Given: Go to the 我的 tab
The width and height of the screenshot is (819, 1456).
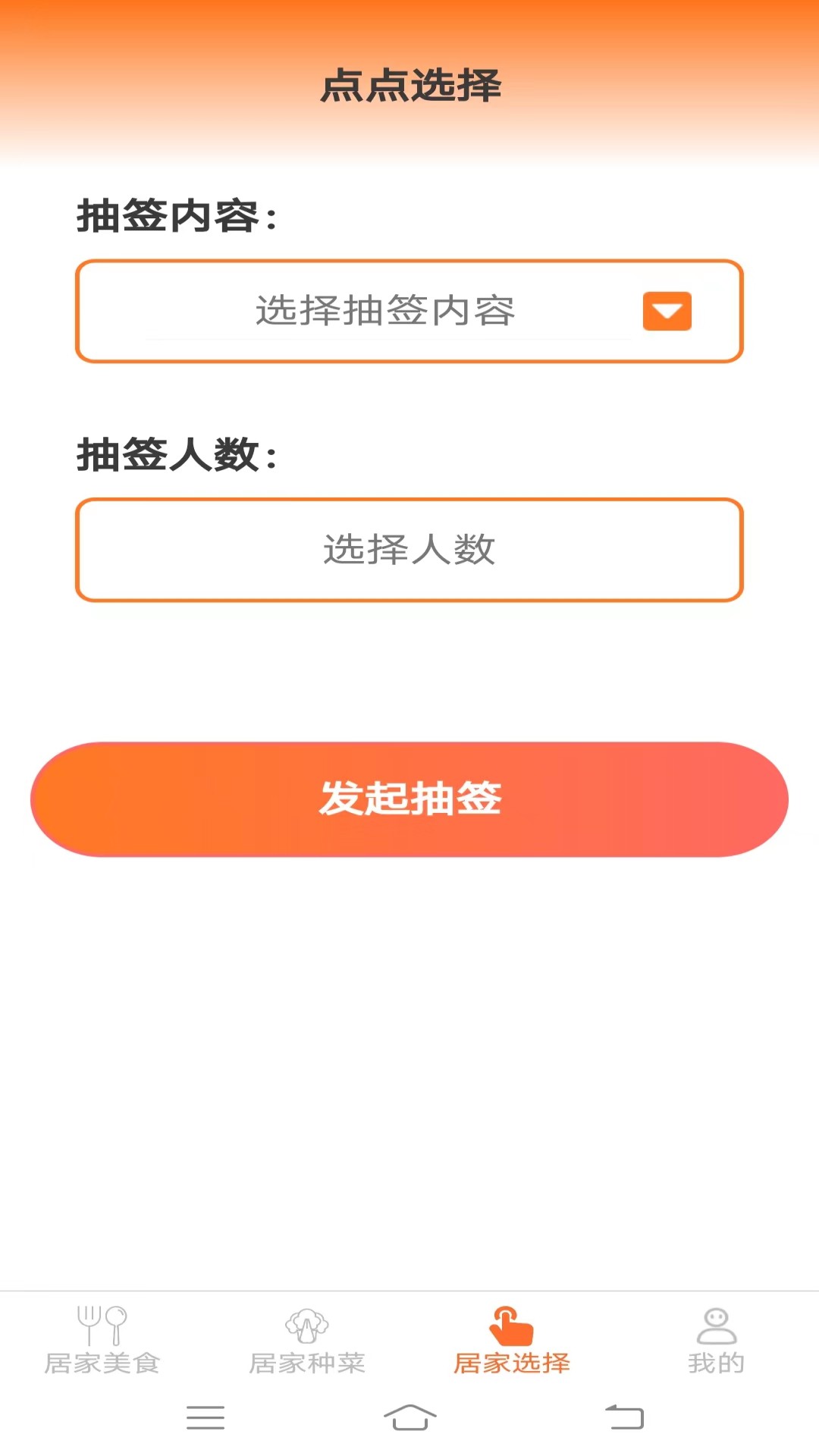Looking at the screenshot, I should coord(717,1341).
